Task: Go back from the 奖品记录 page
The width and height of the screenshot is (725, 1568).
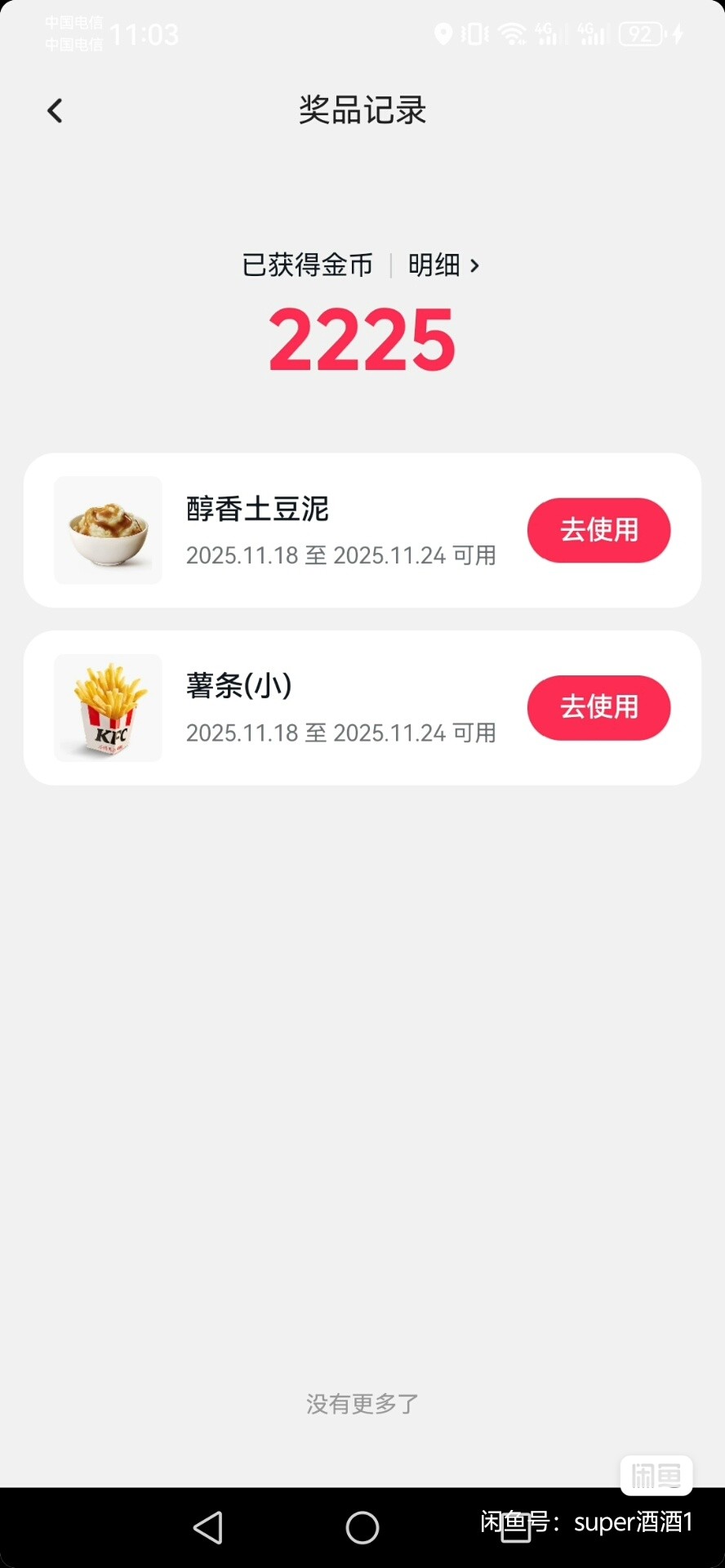Action: pyautogui.click(x=55, y=110)
